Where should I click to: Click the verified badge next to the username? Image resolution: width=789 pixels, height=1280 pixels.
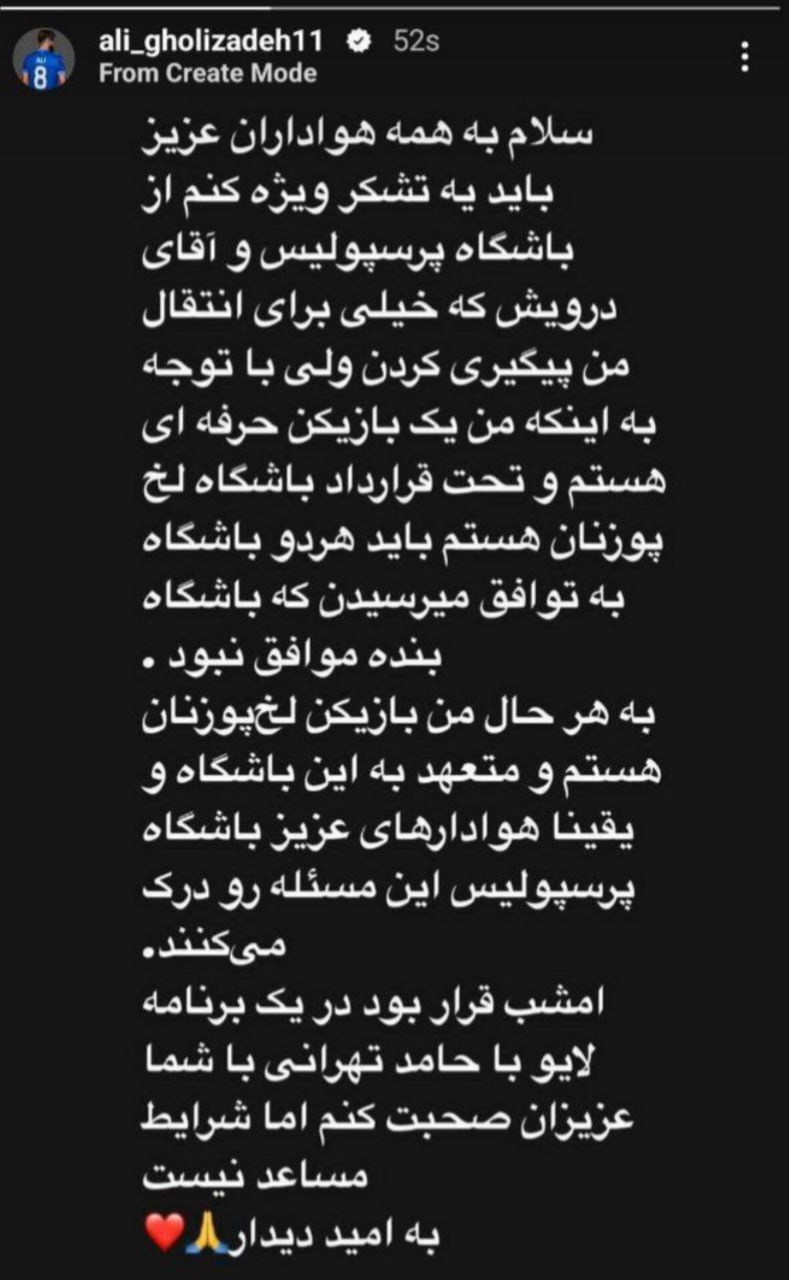(357, 42)
